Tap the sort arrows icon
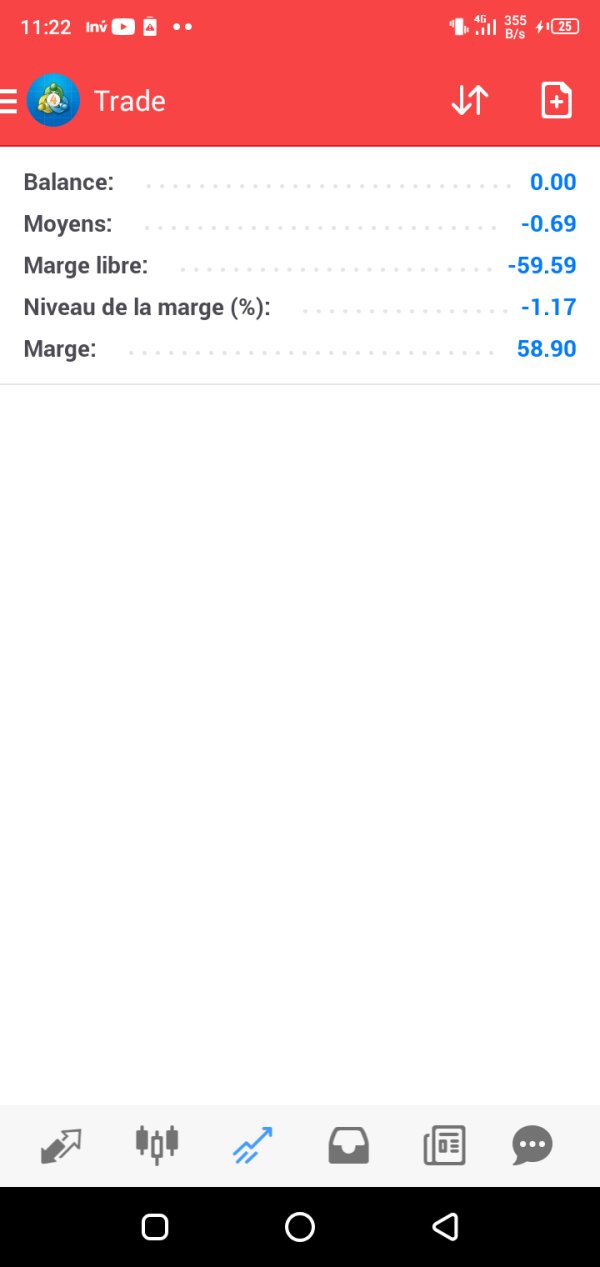The width and height of the screenshot is (600, 1267). pos(469,101)
